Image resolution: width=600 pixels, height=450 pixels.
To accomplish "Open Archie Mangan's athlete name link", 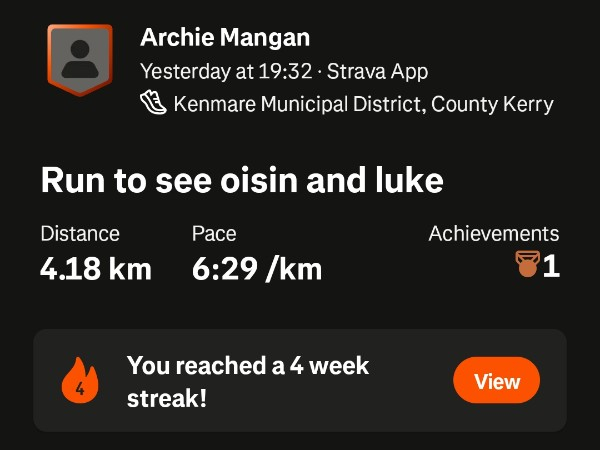I will tap(225, 38).
